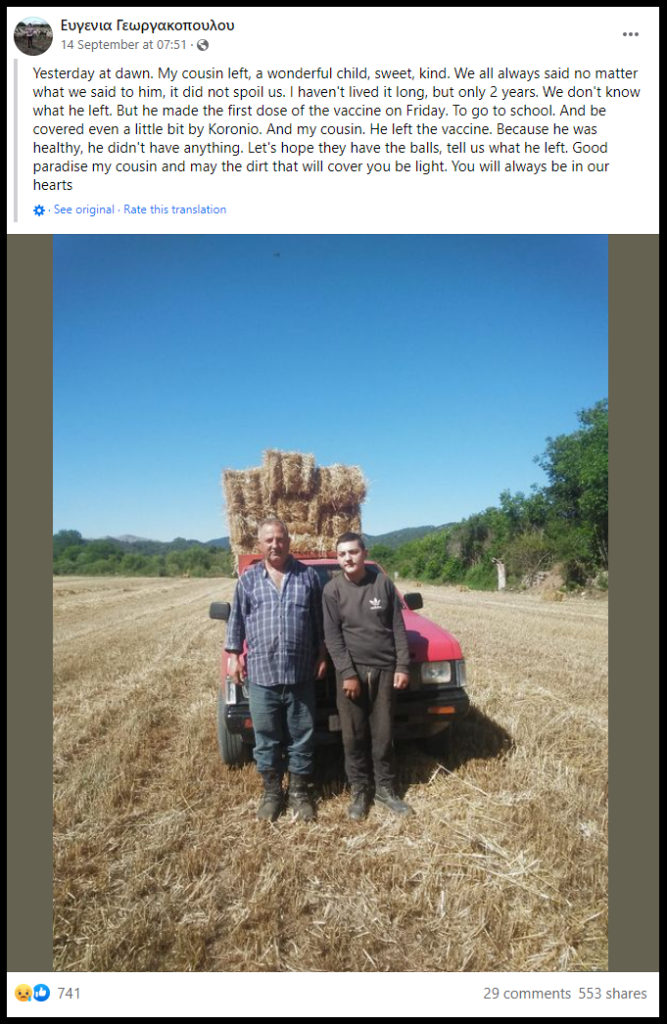Screen dimensions: 667x1024
Task: Open the translation settings gear icon
Action: (39, 211)
